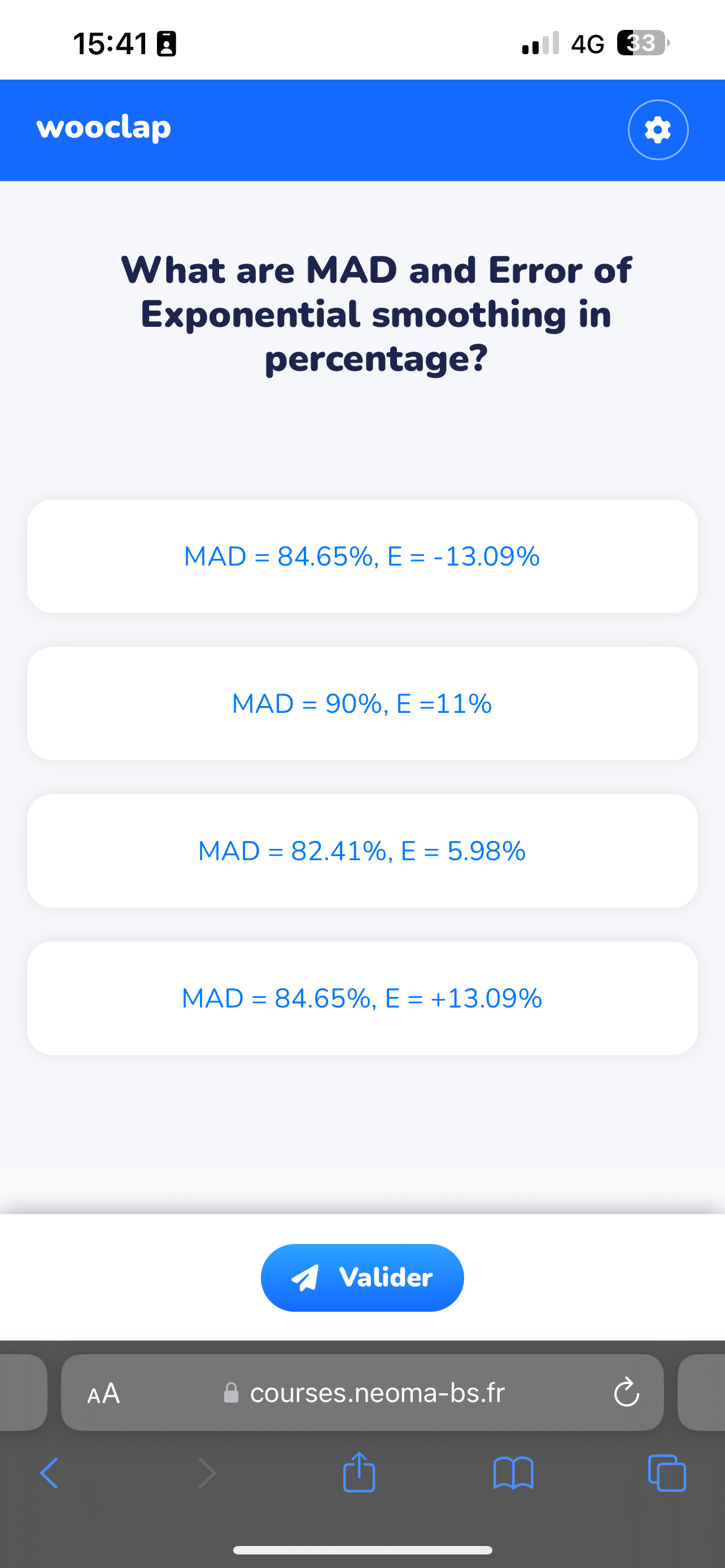Screen dimensions: 725x1568
Task: Tap the Valider button to submit
Action: (362, 1277)
